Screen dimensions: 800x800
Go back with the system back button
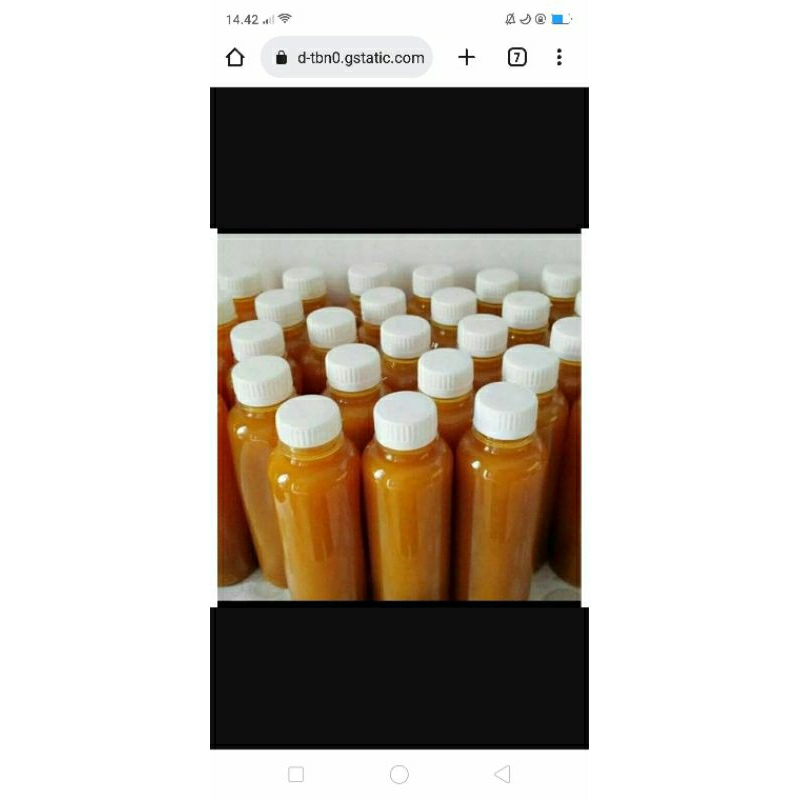point(503,774)
